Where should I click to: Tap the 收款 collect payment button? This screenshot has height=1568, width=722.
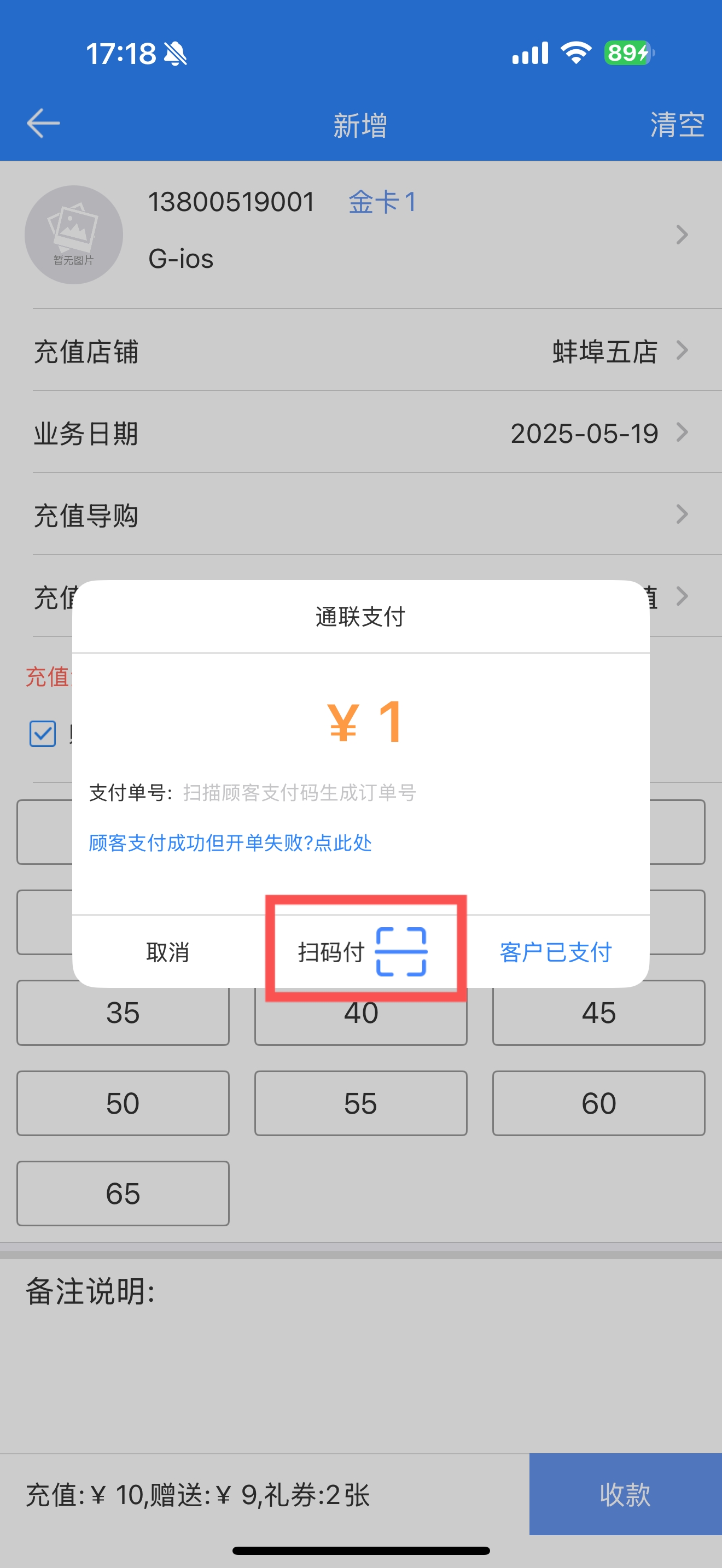tap(625, 1494)
